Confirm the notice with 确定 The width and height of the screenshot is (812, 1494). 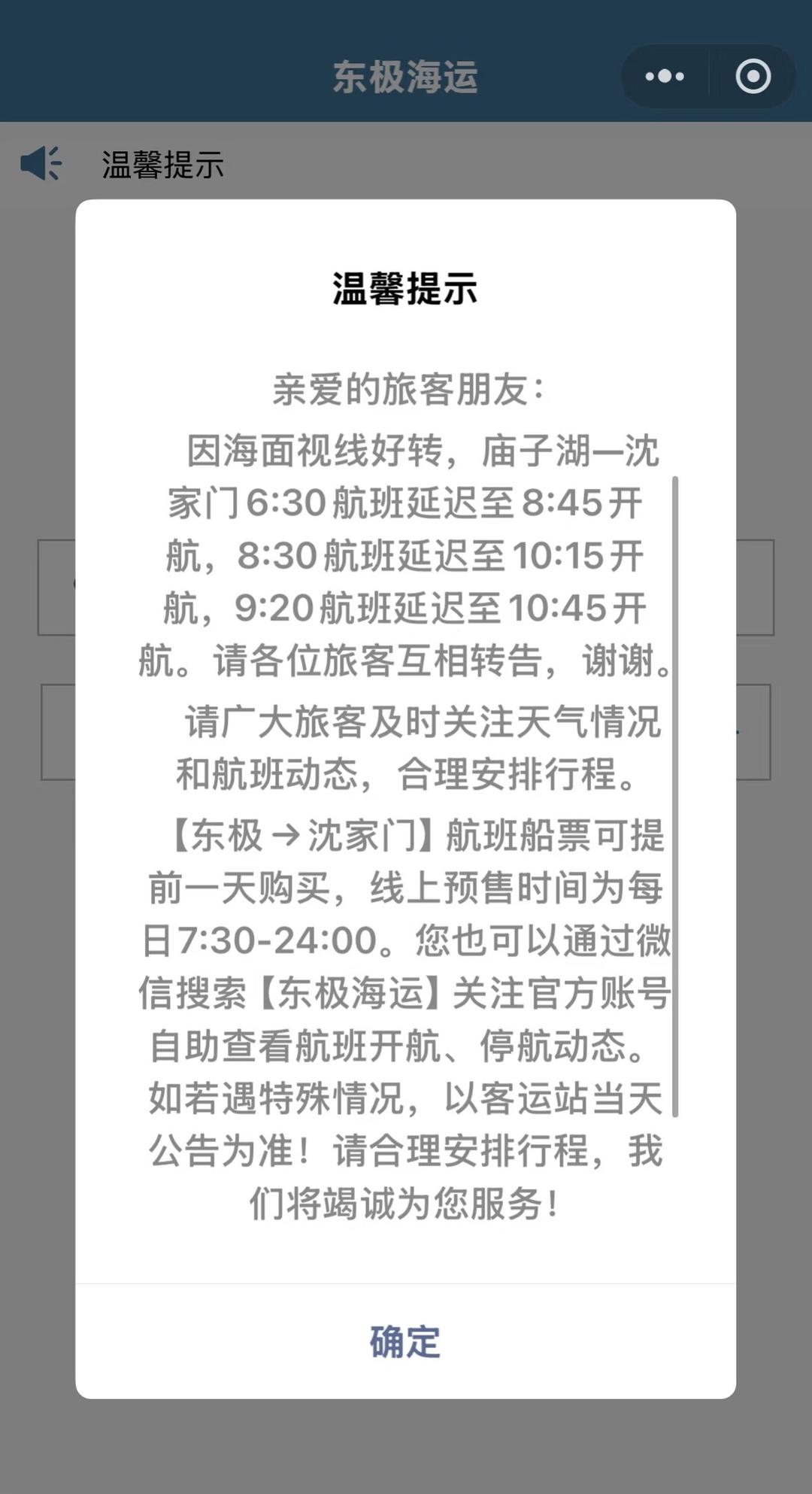pyautogui.click(x=405, y=1342)
